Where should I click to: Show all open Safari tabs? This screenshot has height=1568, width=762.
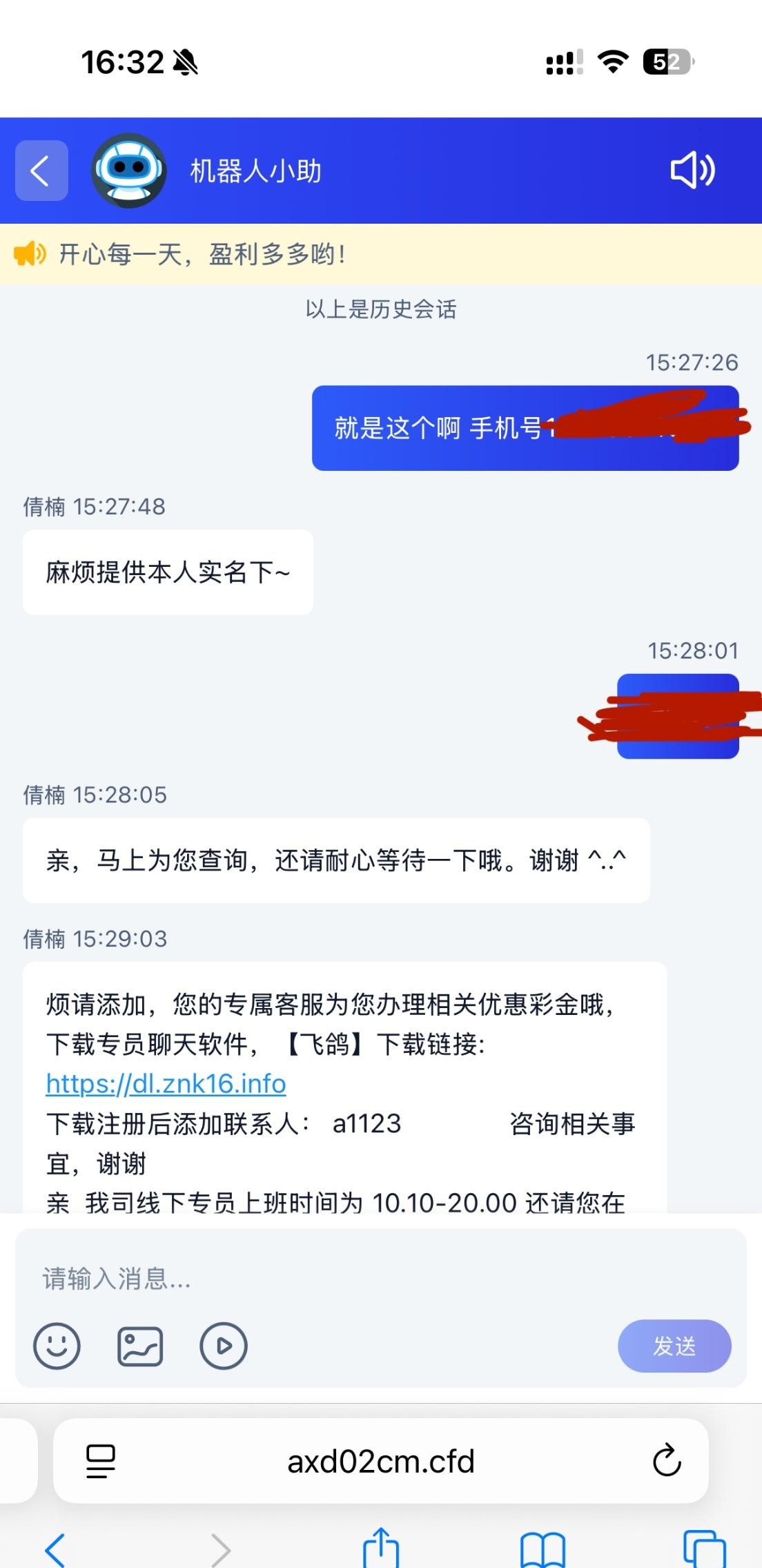[704, 1549]
